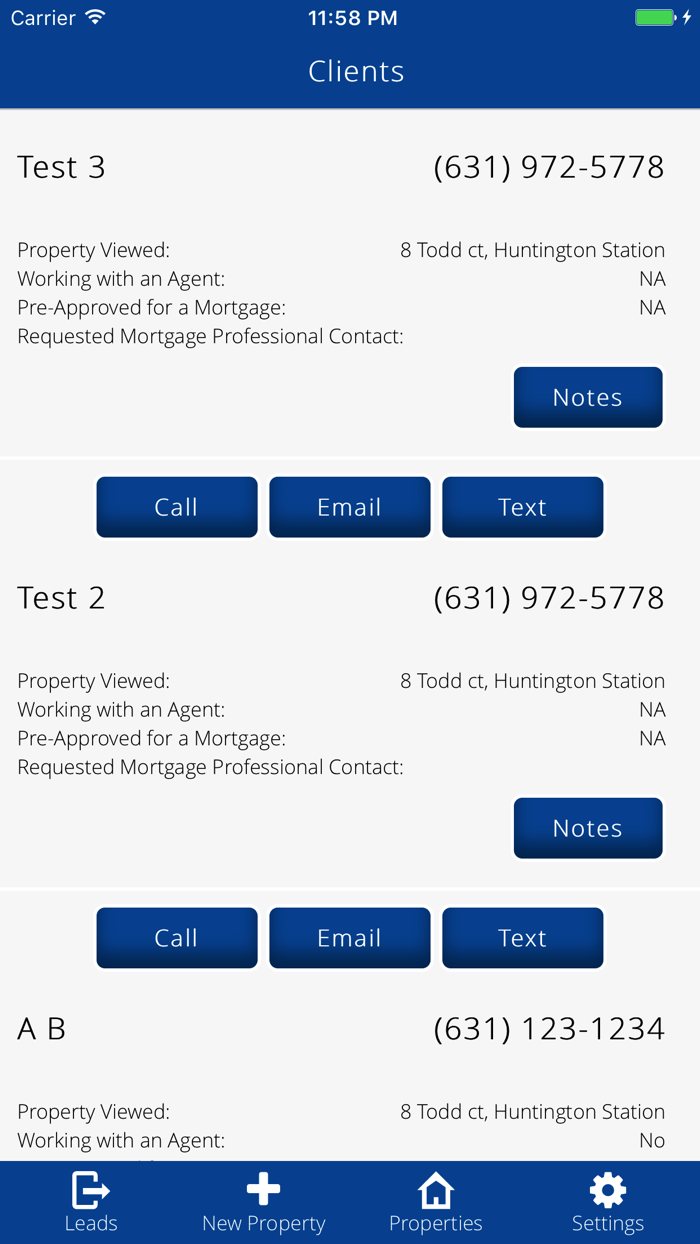Tap the Email button just above Test 2
This screenshot has width=700, height=1244.
350,507
